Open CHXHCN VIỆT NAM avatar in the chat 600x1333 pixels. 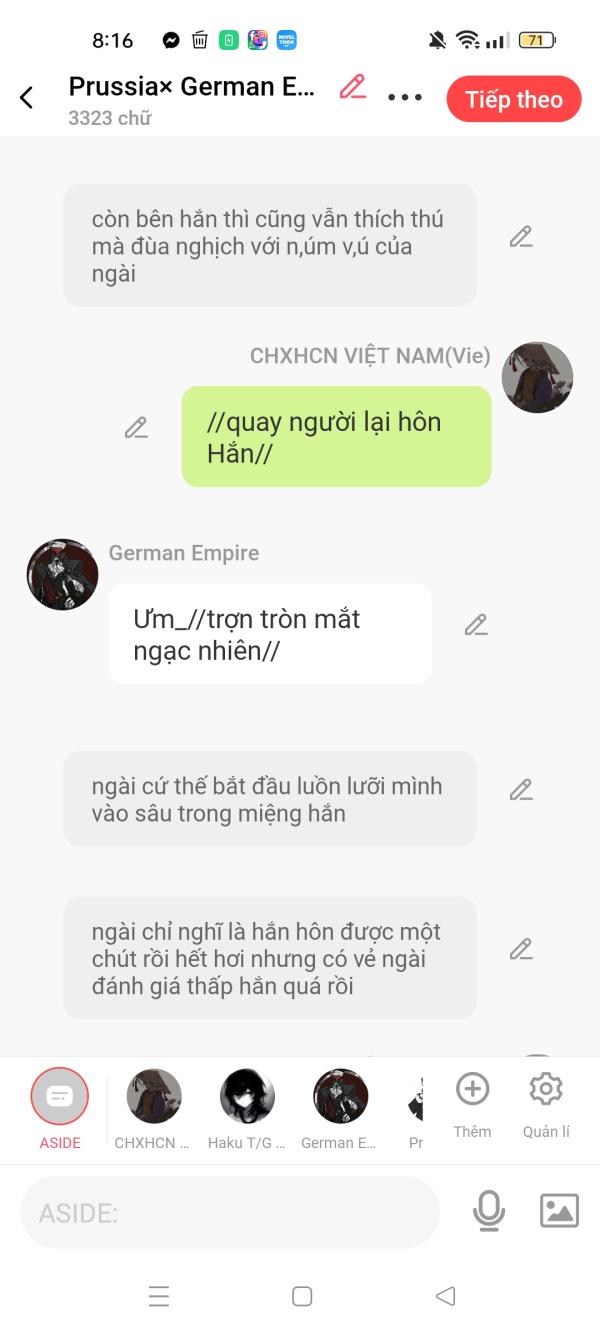pos(537,378)
